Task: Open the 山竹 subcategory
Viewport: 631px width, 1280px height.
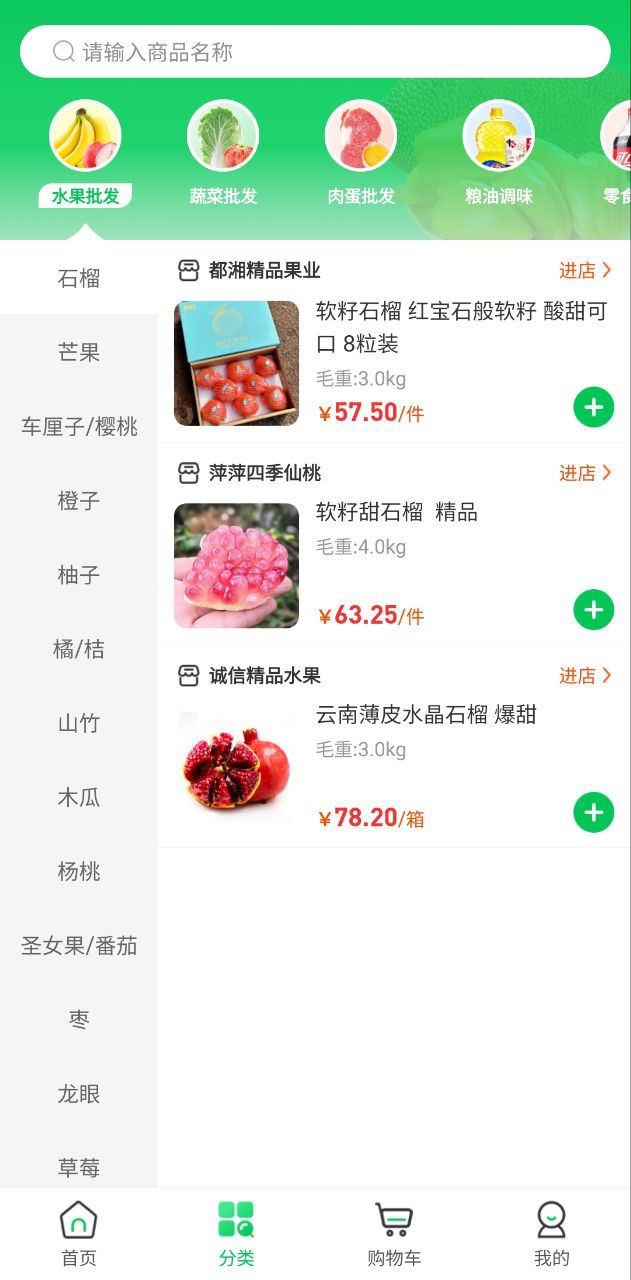Action: [x=79, y=723]
